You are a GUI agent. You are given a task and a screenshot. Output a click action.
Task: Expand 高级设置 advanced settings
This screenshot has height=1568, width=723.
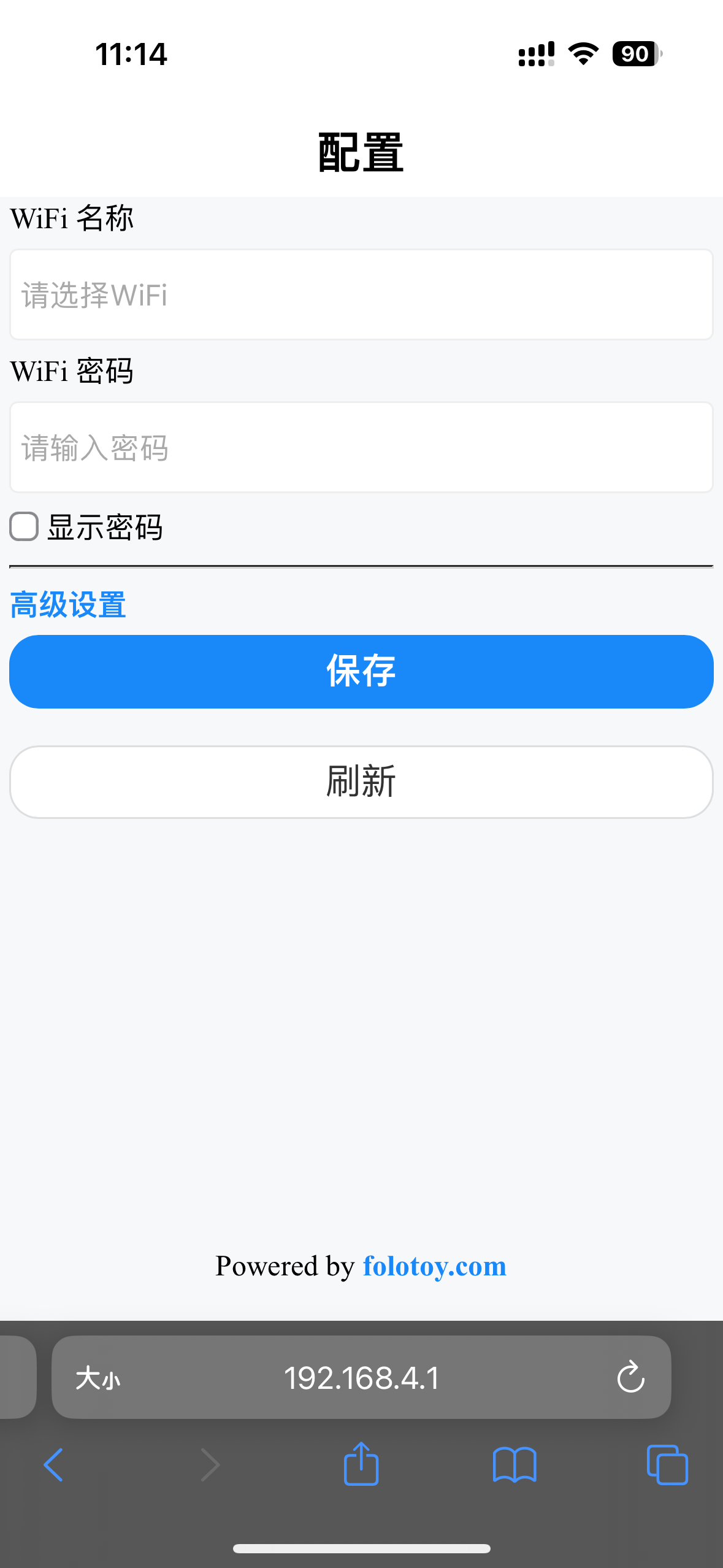[68, 605]
